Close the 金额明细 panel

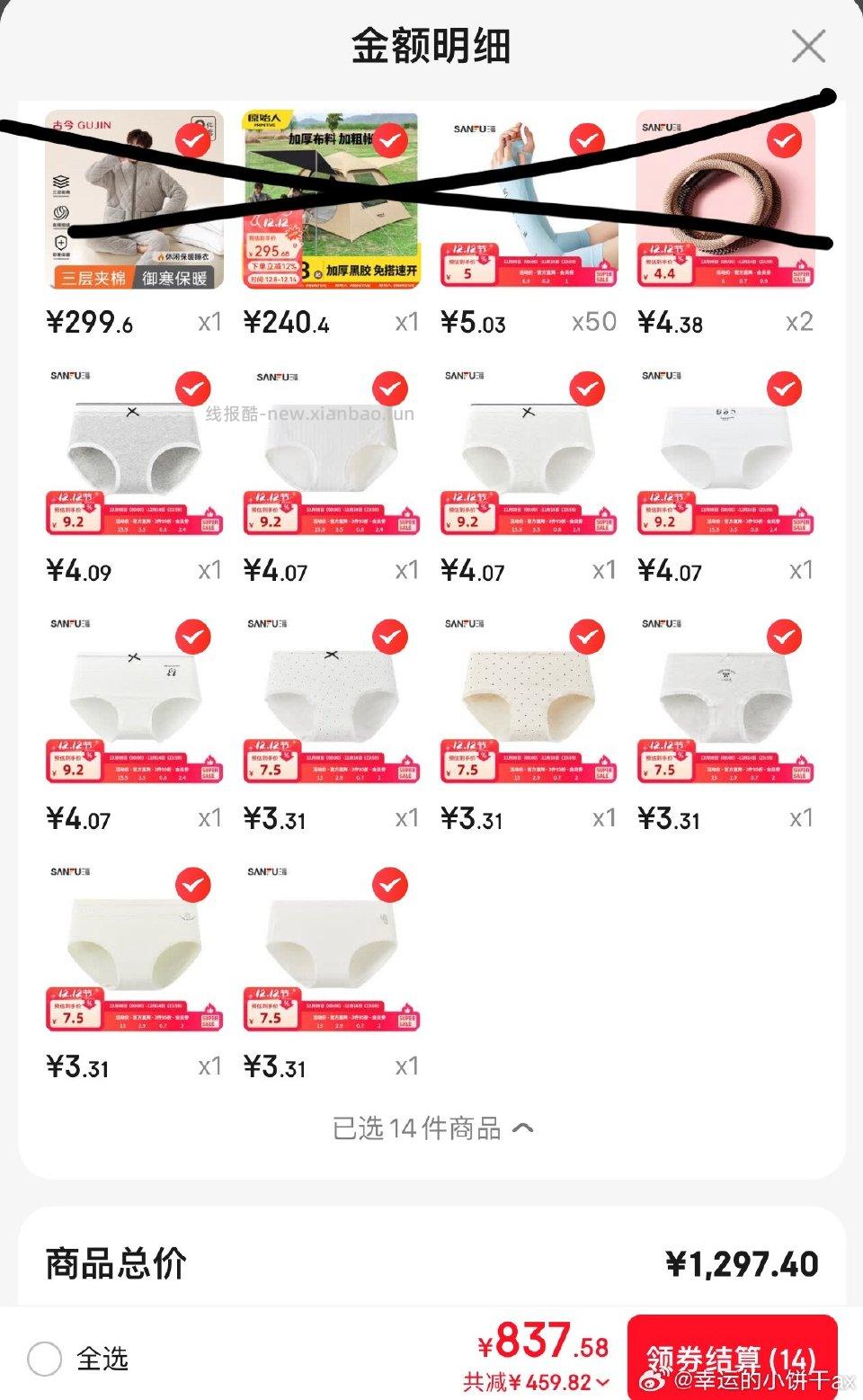coord(808,46)
